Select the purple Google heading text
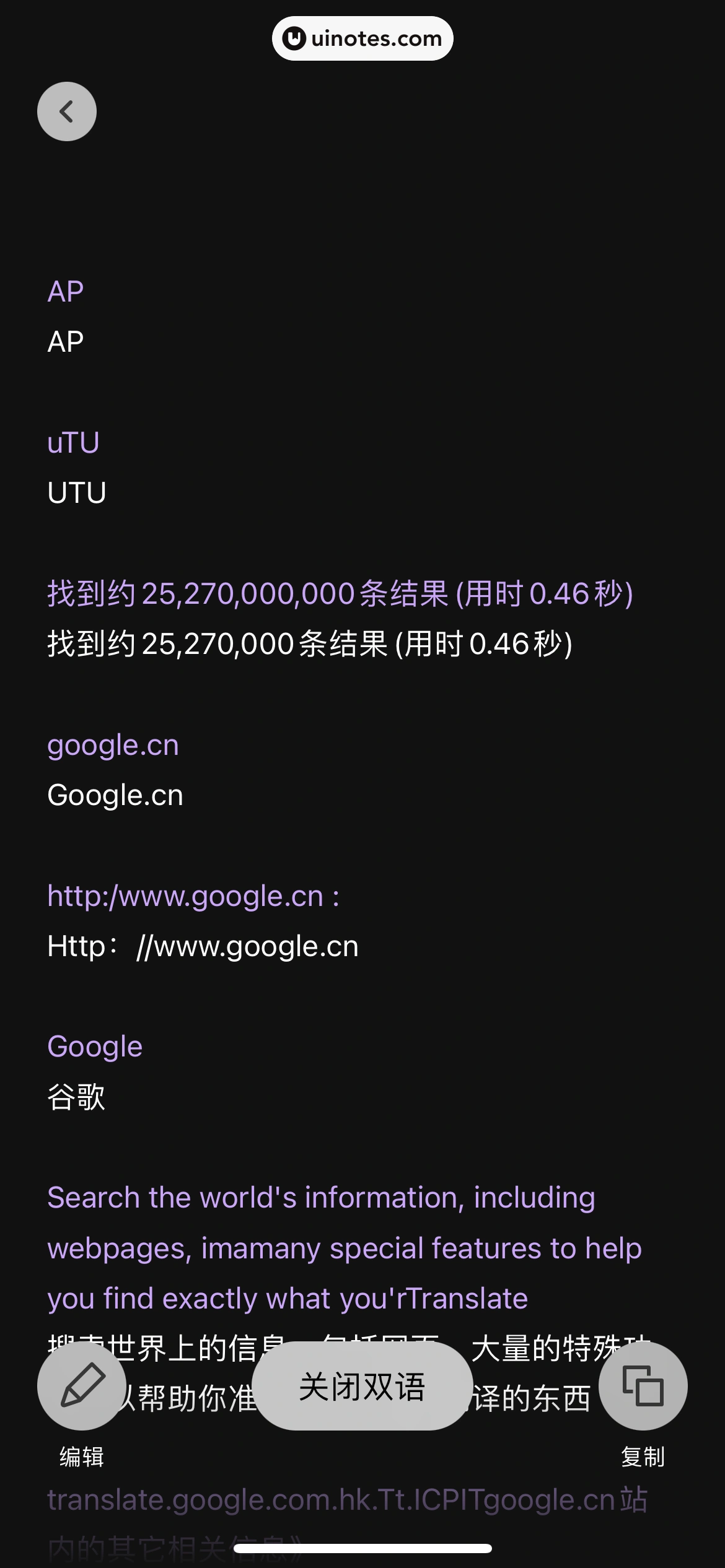This screenshot has height=1568, width=725. click(94, 1047)
